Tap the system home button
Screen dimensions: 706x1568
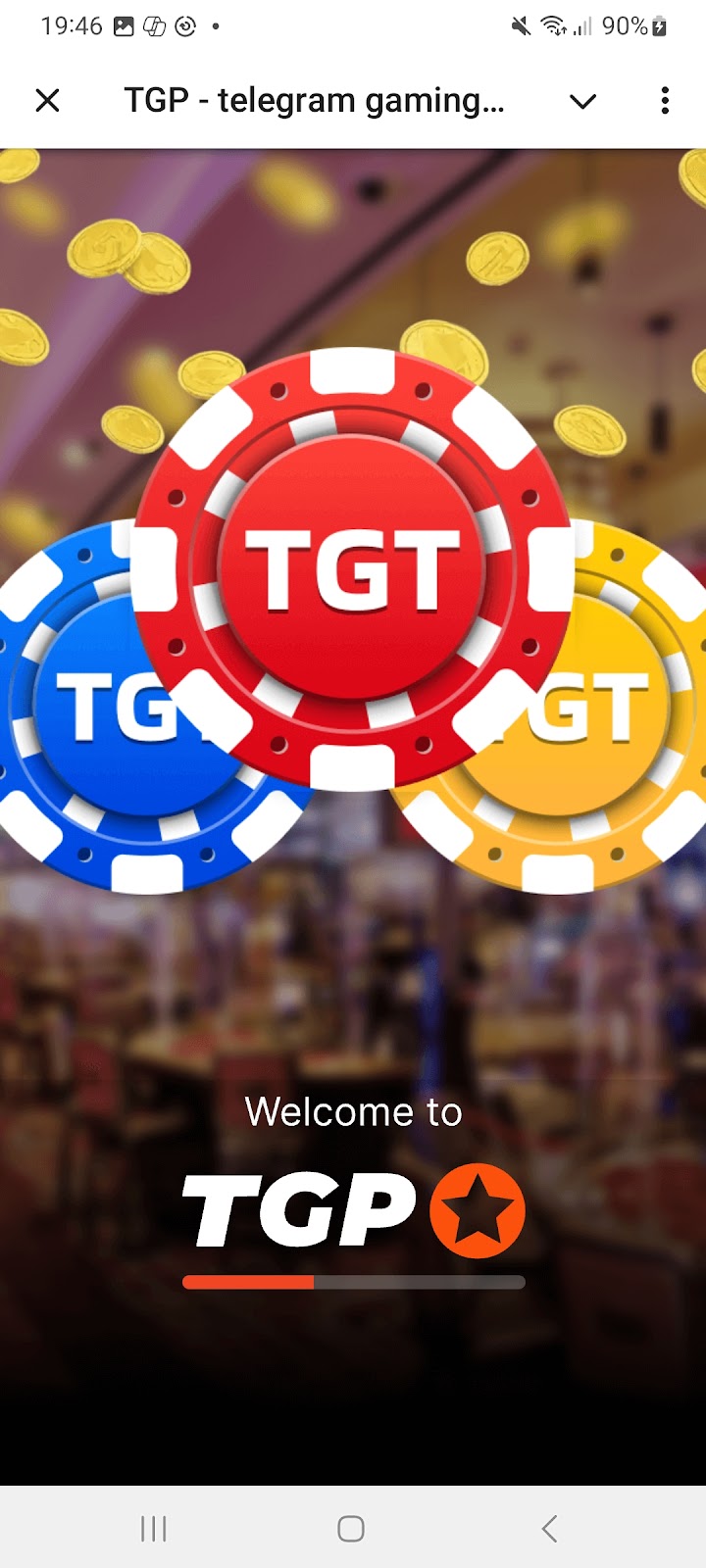point(351,1528)
